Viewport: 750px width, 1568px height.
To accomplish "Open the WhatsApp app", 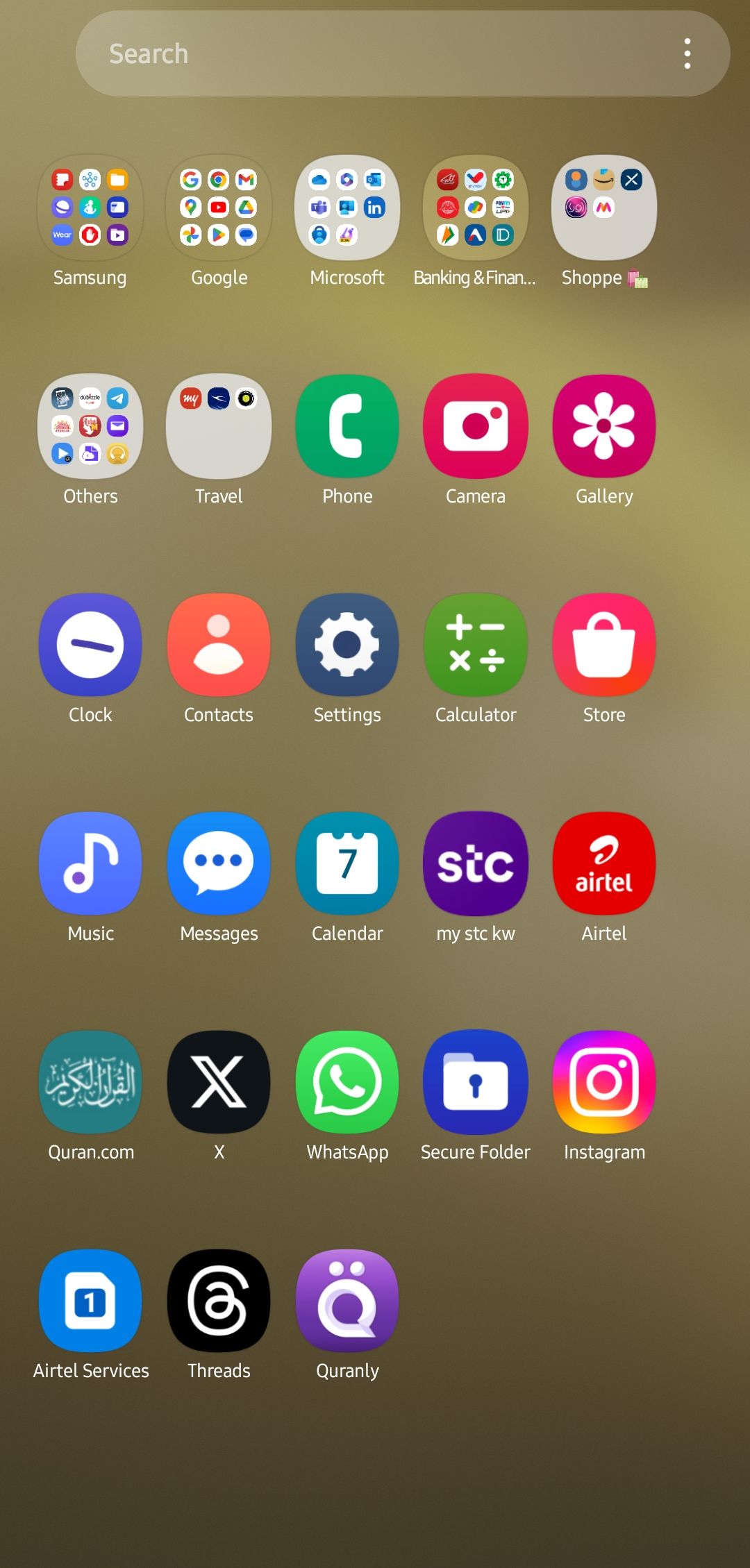I will pos(347,1081).
